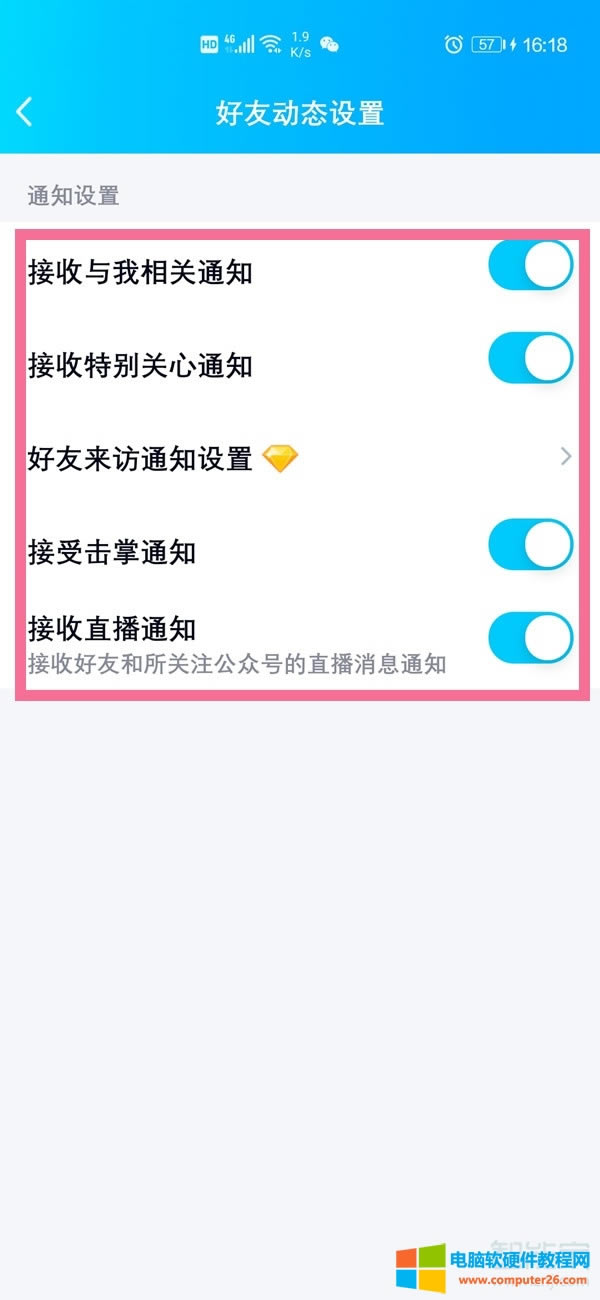Toggle 接收与我相关通知 switch
The image size is (600, 1300).
coord(530,267)
